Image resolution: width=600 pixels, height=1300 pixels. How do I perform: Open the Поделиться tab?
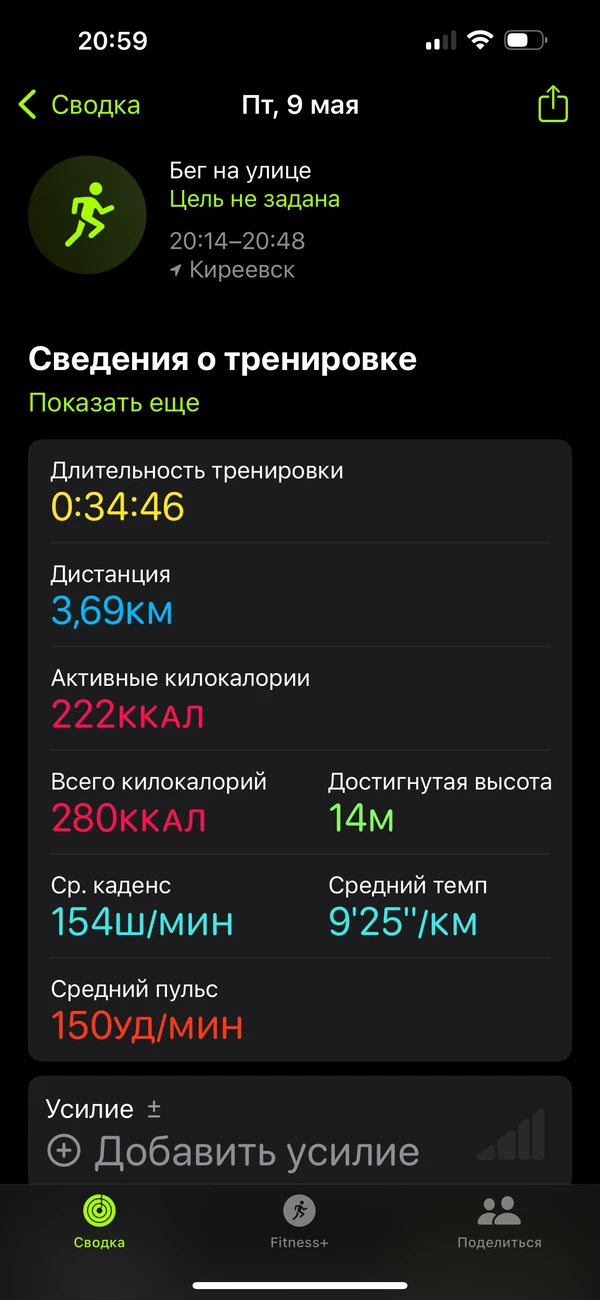(499, 1222)
